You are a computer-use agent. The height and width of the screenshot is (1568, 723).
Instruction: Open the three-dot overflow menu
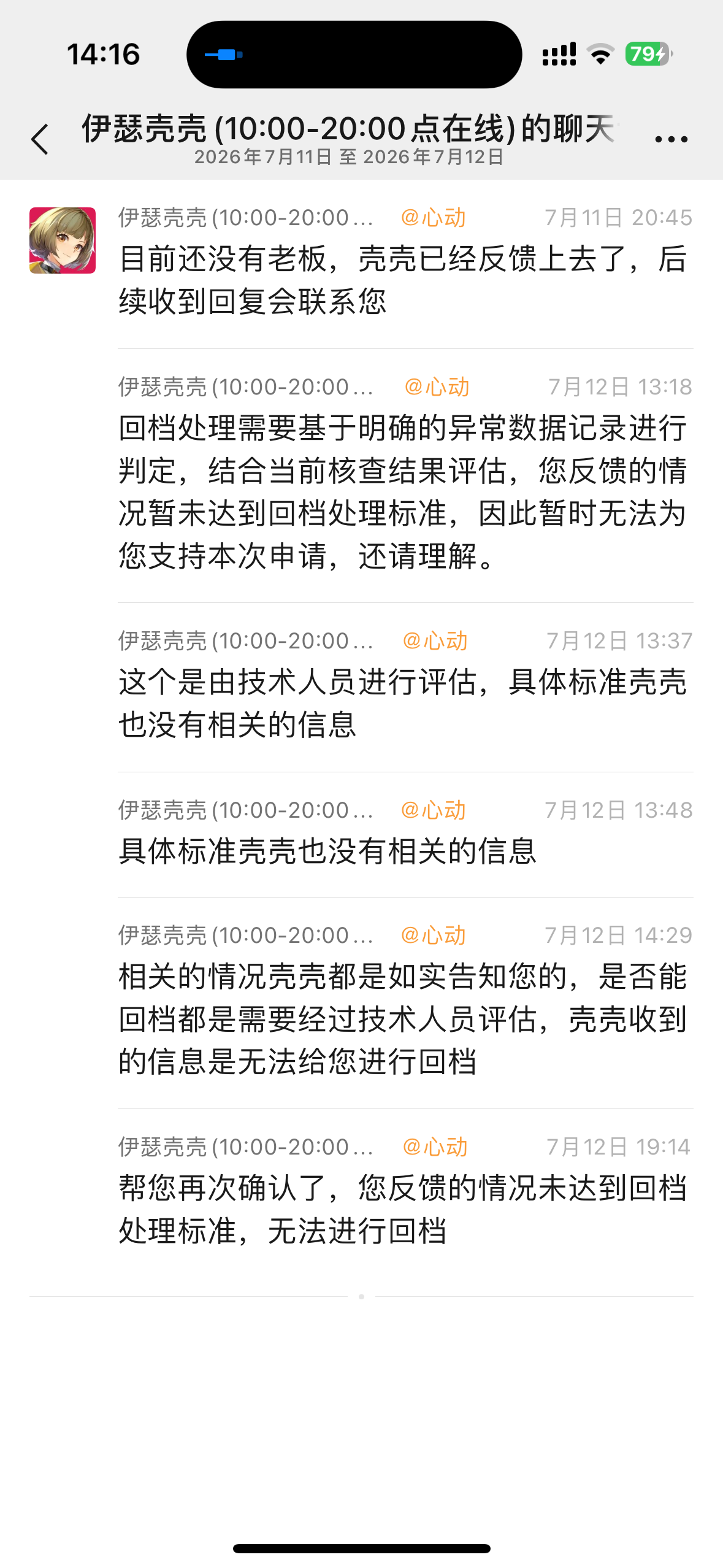[671, 140]
